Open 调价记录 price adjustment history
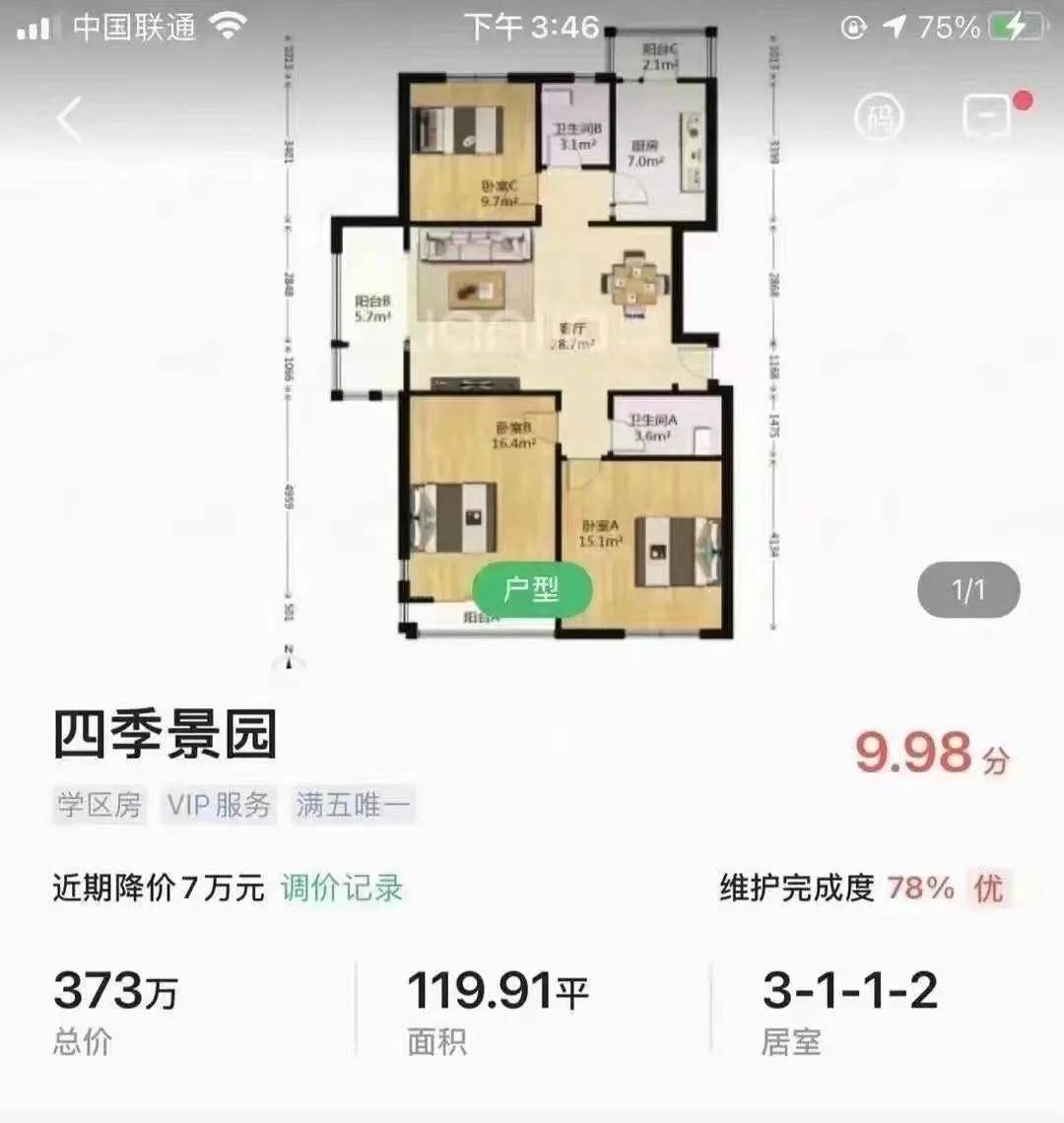1064x1123 pixels. click(342, 888)
